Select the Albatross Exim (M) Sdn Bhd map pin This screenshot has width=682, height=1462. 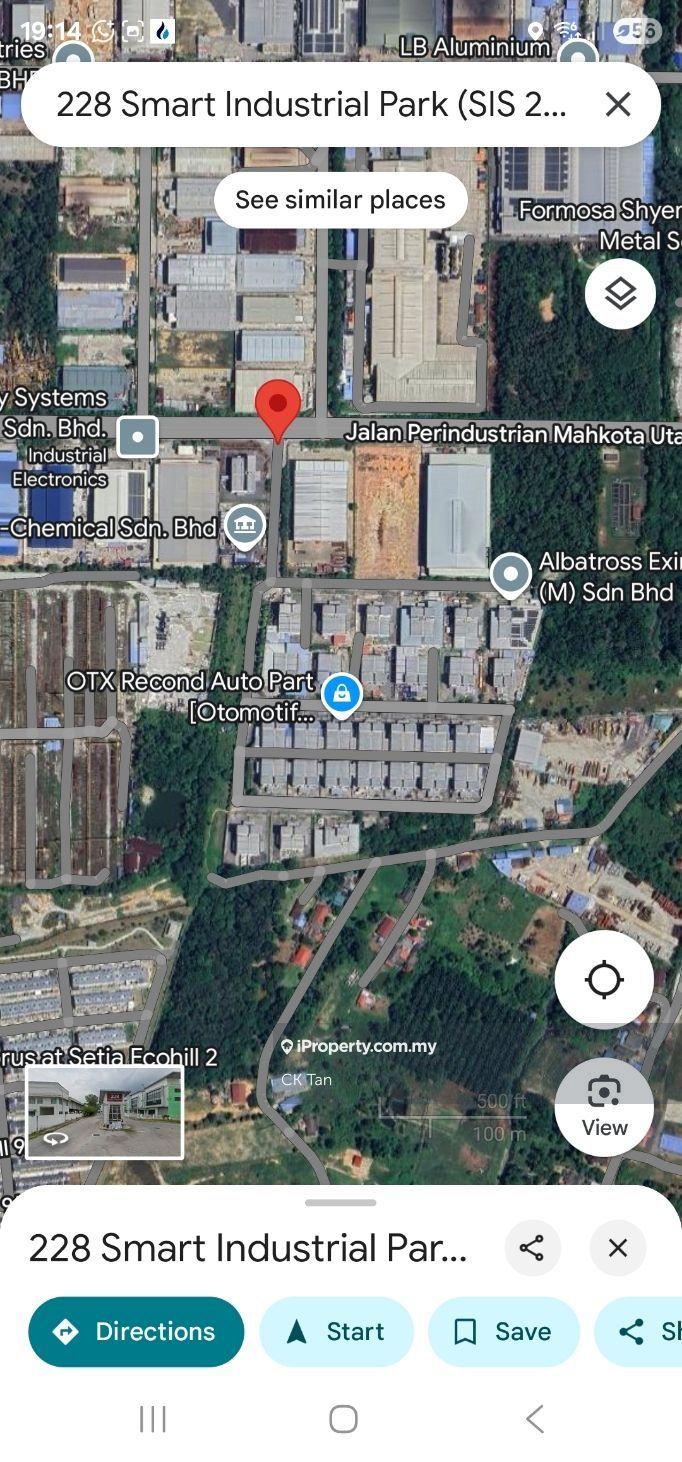pyautogui.click(x=511, y=574)
